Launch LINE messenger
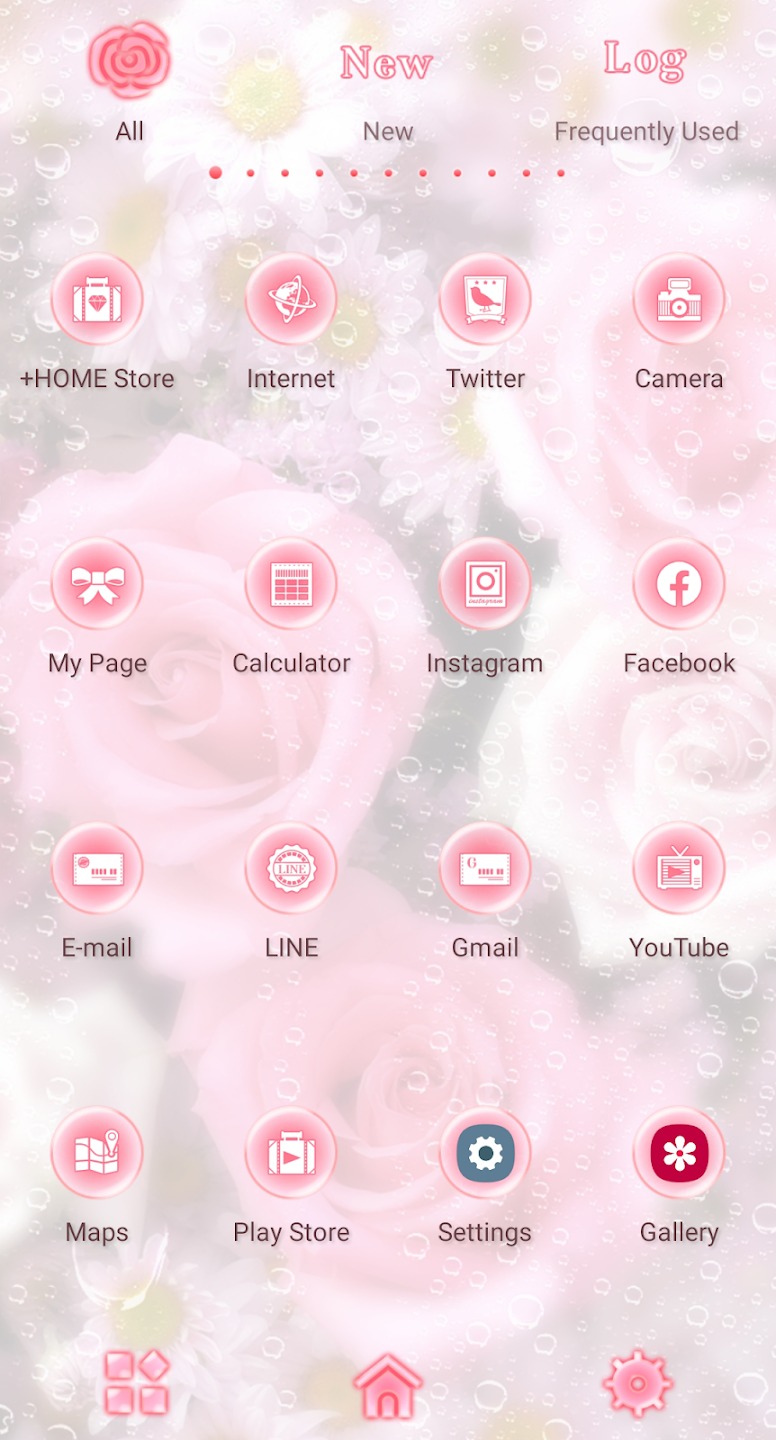This screenshot has height=1440, width=776. point(291,869)
